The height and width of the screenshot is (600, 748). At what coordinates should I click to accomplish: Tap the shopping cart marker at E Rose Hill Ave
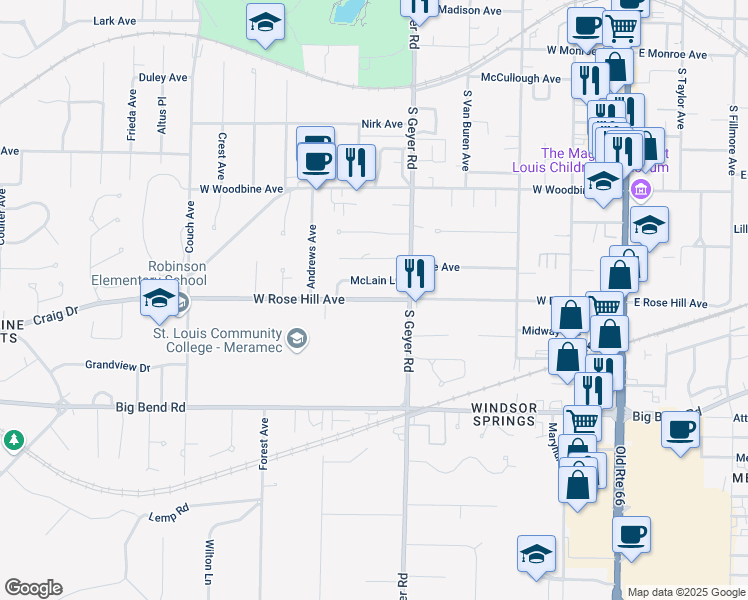coord(604,307)
